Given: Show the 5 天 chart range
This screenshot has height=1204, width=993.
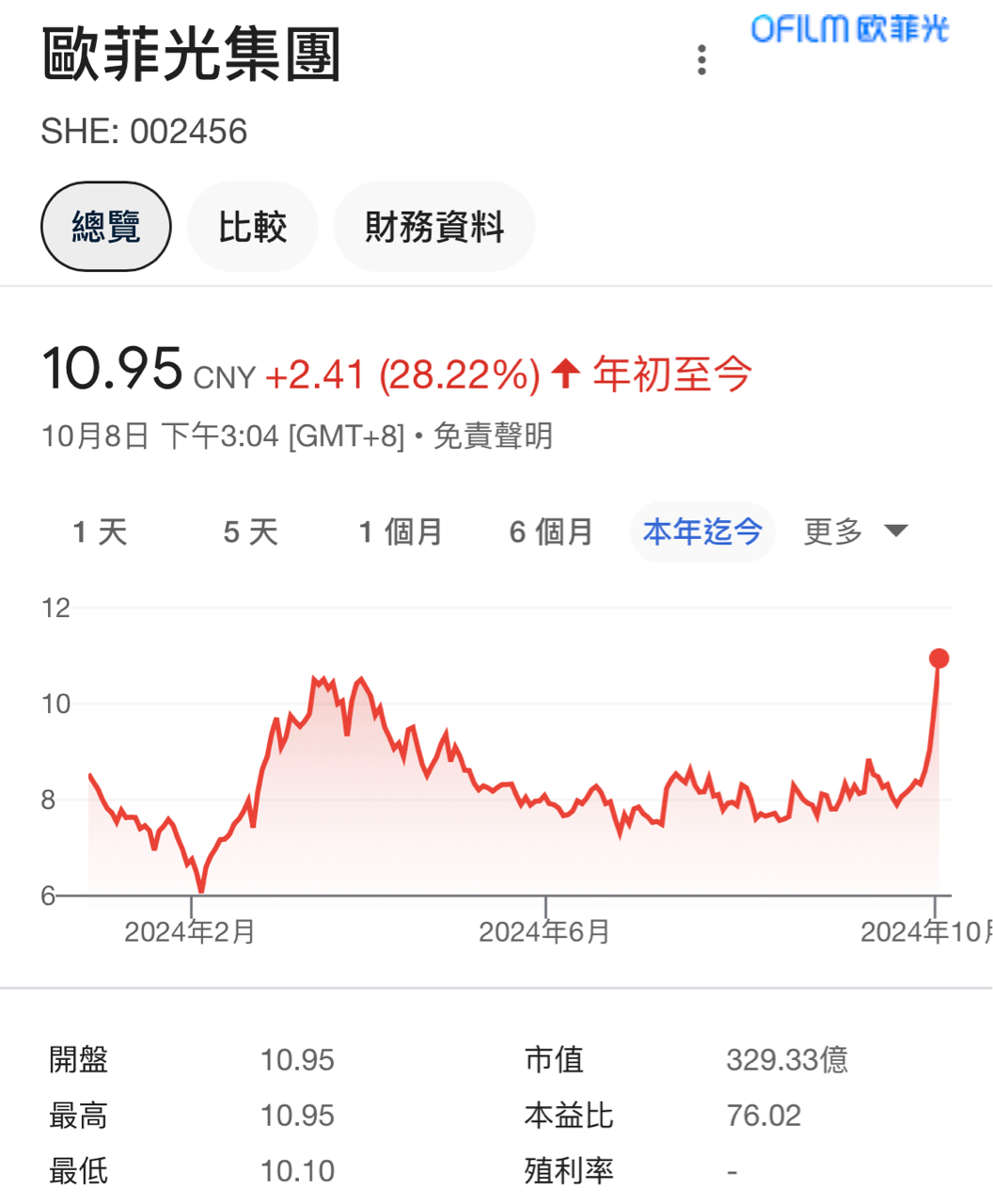Looking at the screenshot, I should [250, 531].
